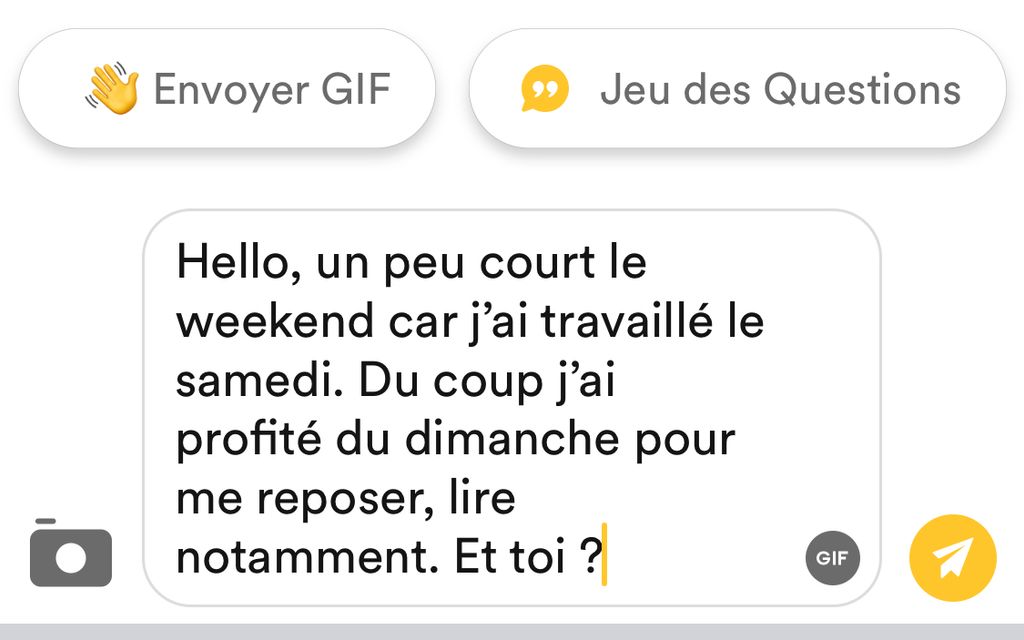Tap the Envoyer GIF button
Viewport: 1024px width, 640px height.
click(x=227, y=89)
